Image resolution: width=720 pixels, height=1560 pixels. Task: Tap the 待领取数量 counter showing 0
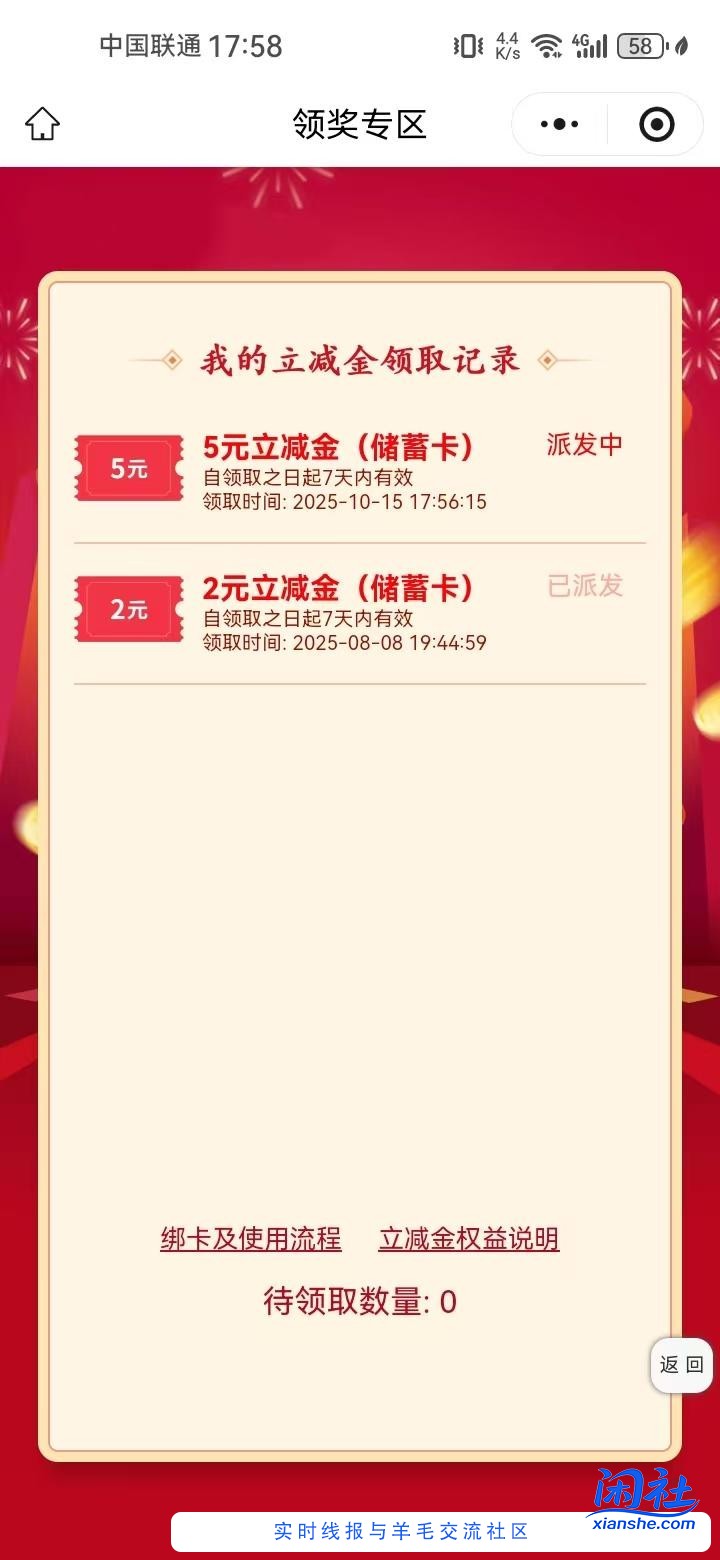(x=360, y=1301)
